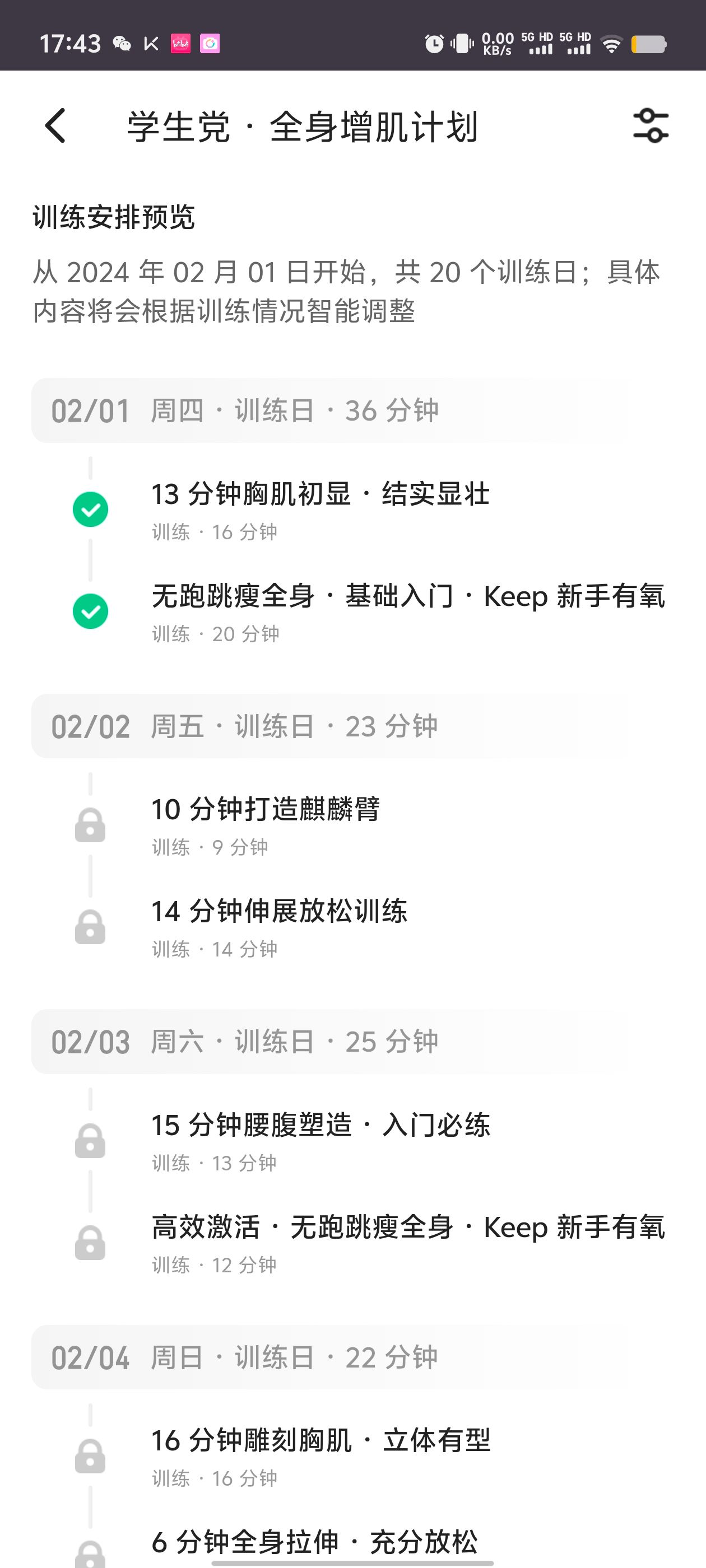This screenshot has width=706, height=1568.
Task: Open the 14 分钟伸展放松训练 session
Action: (x=279, y=912)
